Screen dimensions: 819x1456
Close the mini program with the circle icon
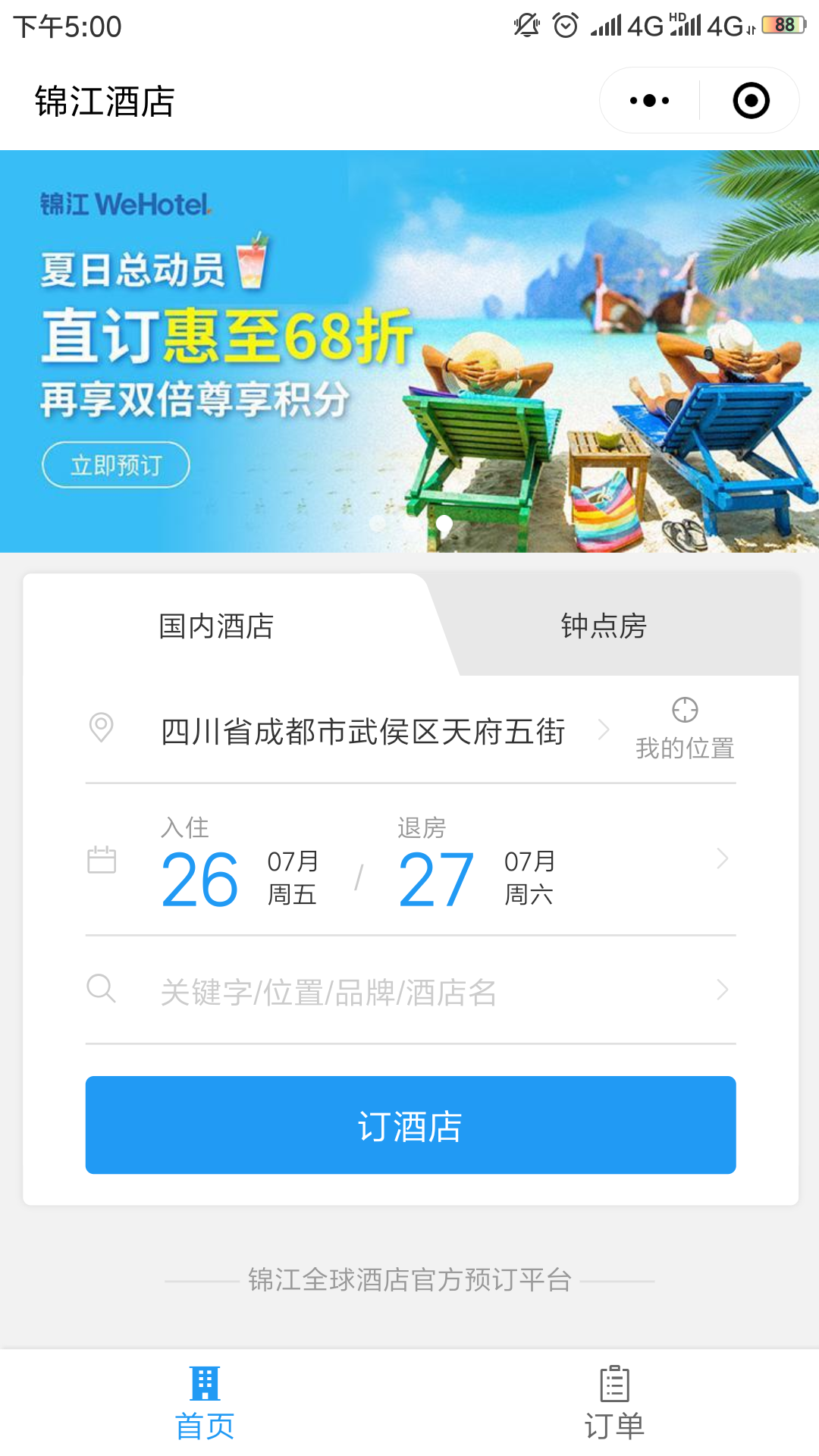pos(751,101)
